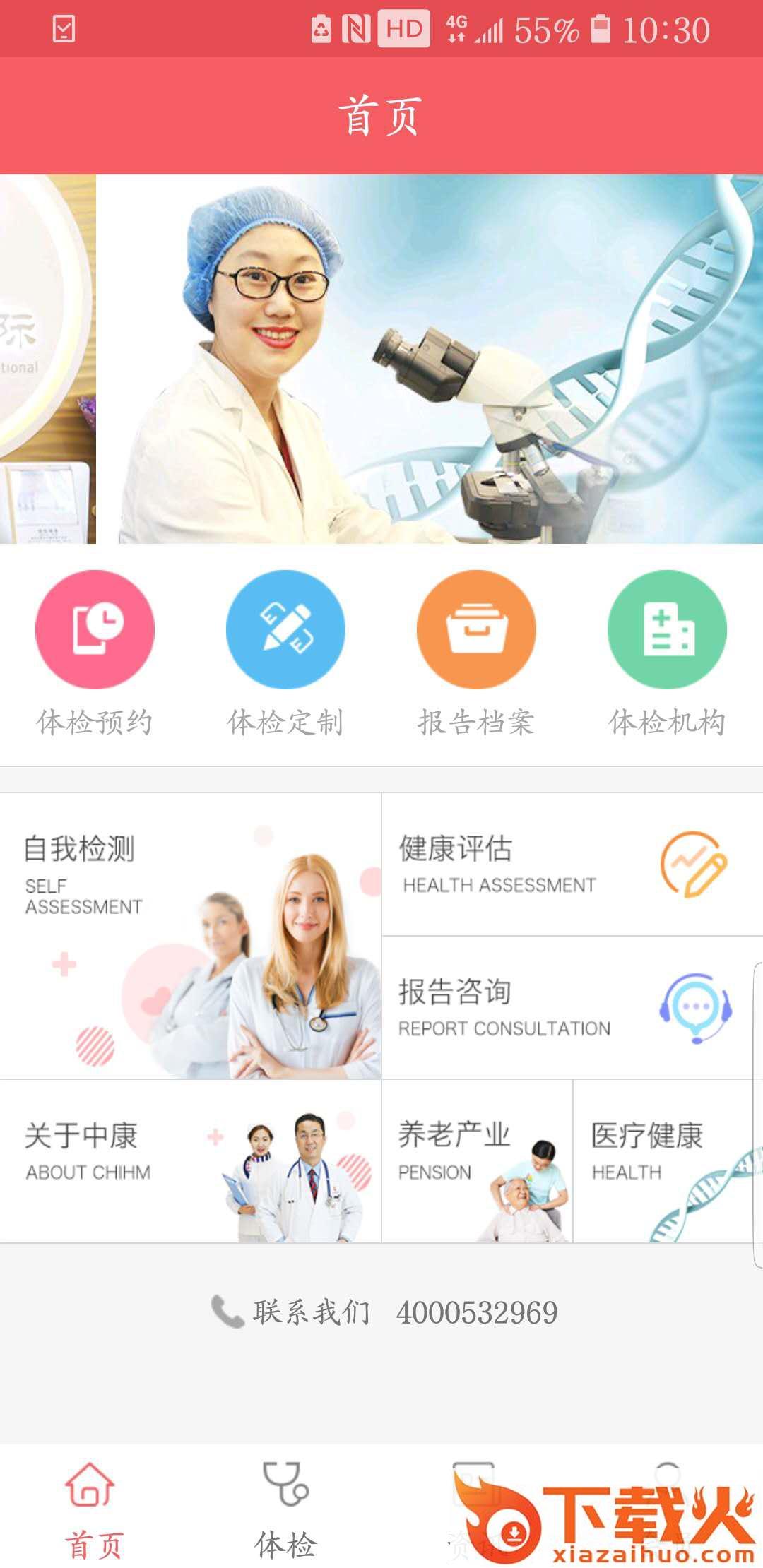This screenshot has height=1568, width=763.
Task: Open the 自我检测 Self Assessment card
Action: point(190,936)
